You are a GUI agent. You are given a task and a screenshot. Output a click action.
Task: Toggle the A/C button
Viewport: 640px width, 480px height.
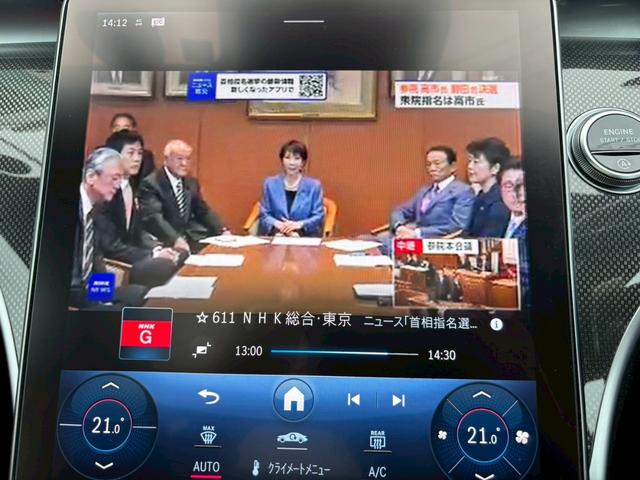tap(377, 470)
